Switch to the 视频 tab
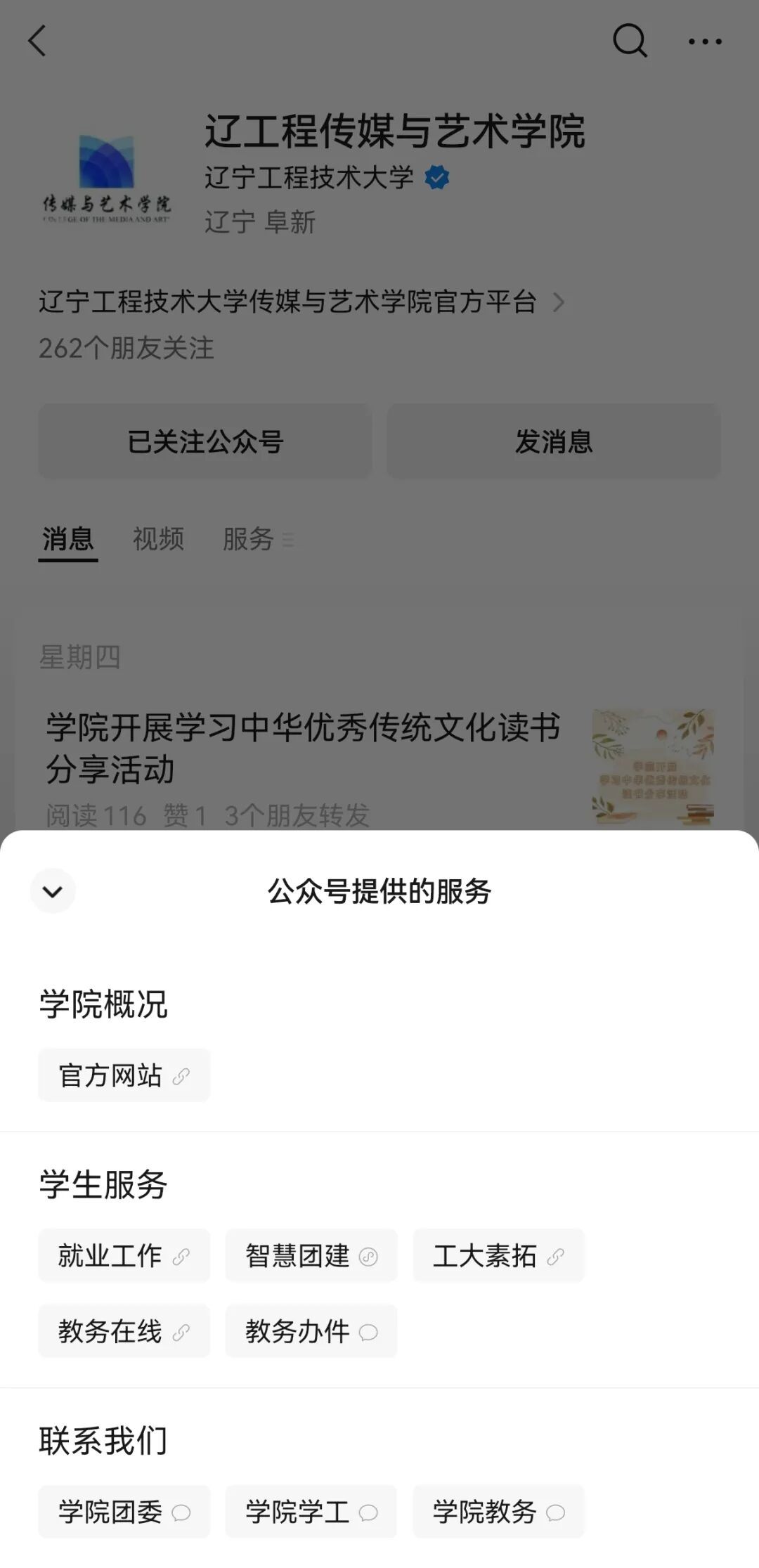Screen dimensions: 759x1568 pos(158,539)
